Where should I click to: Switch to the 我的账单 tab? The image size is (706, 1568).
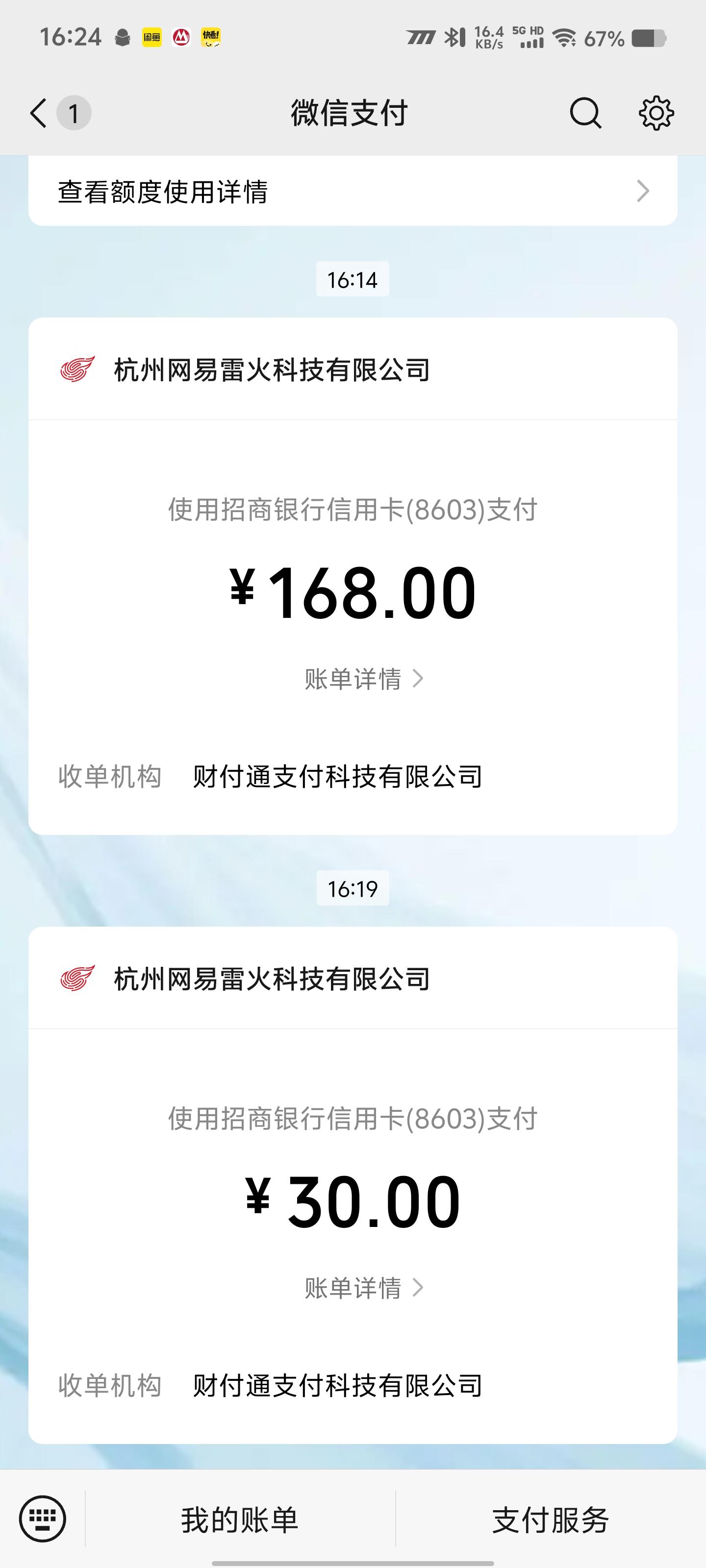click(238, 1518)
